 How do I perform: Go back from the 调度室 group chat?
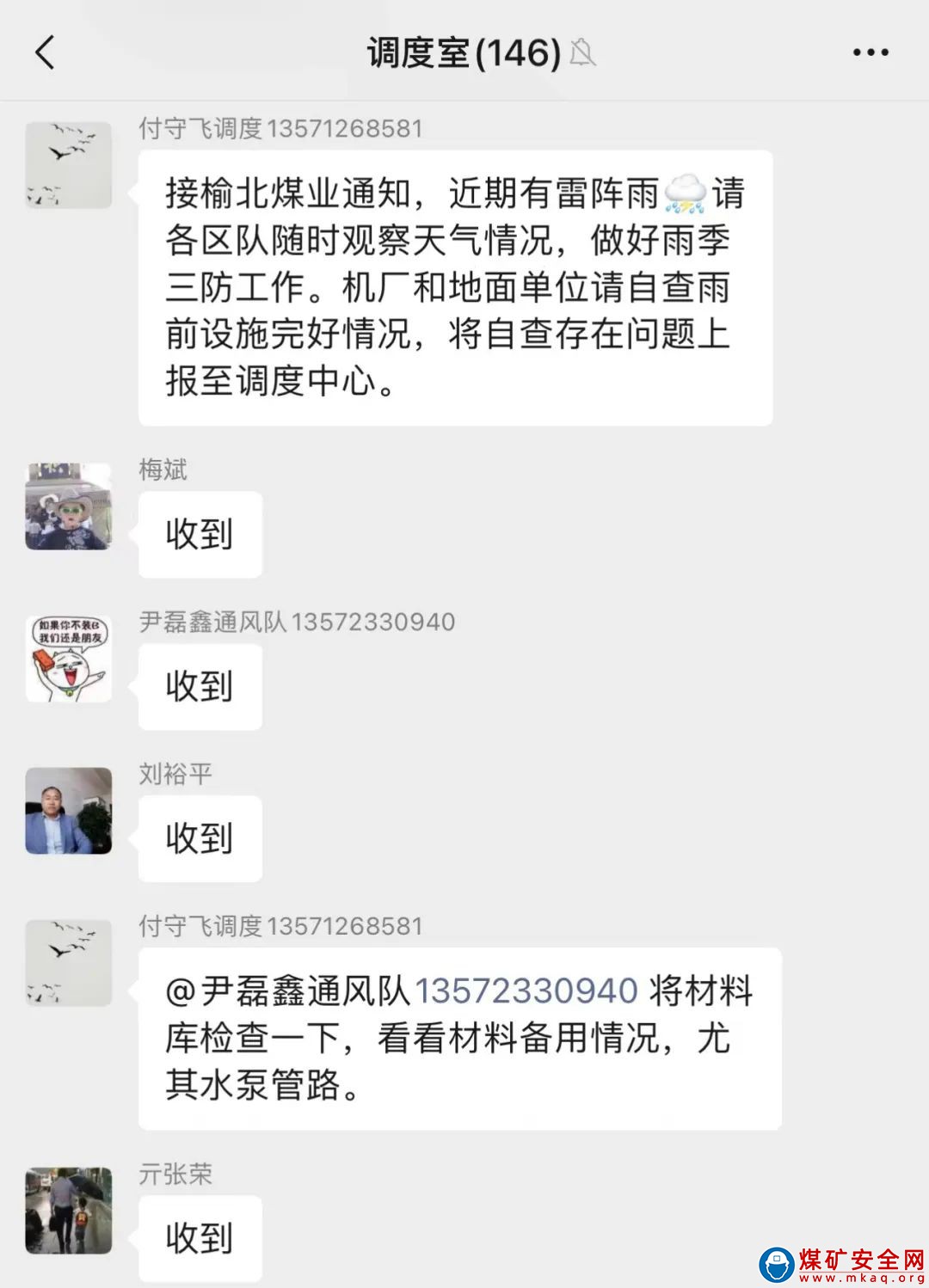click(45, 52)
